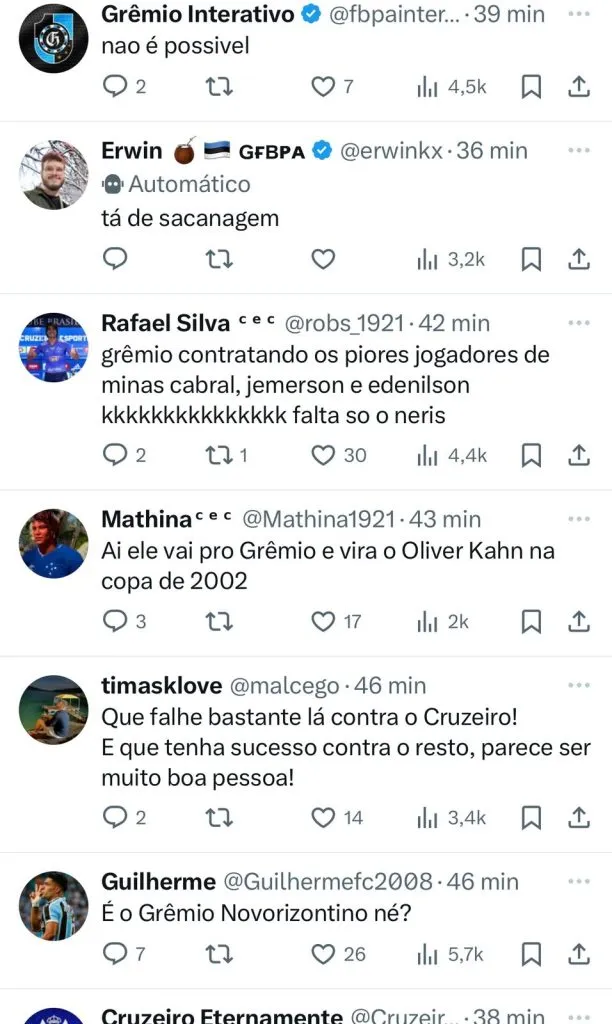The image size is (612, 1024).
Task: Share timasklove's tweet
Action: pyautogui.click(x=579, y=817)
